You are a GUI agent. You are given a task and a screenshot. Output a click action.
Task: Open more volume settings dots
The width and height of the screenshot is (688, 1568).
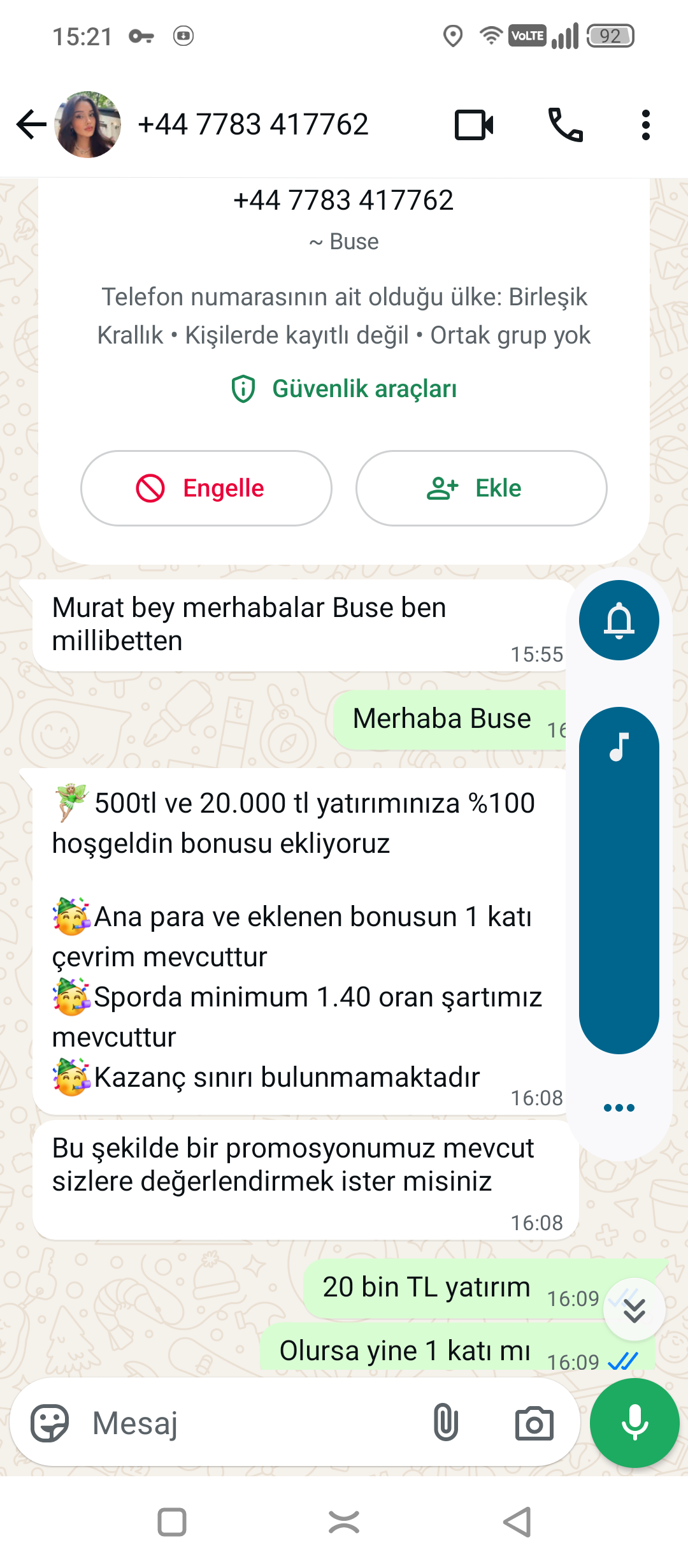point(619,1108)
